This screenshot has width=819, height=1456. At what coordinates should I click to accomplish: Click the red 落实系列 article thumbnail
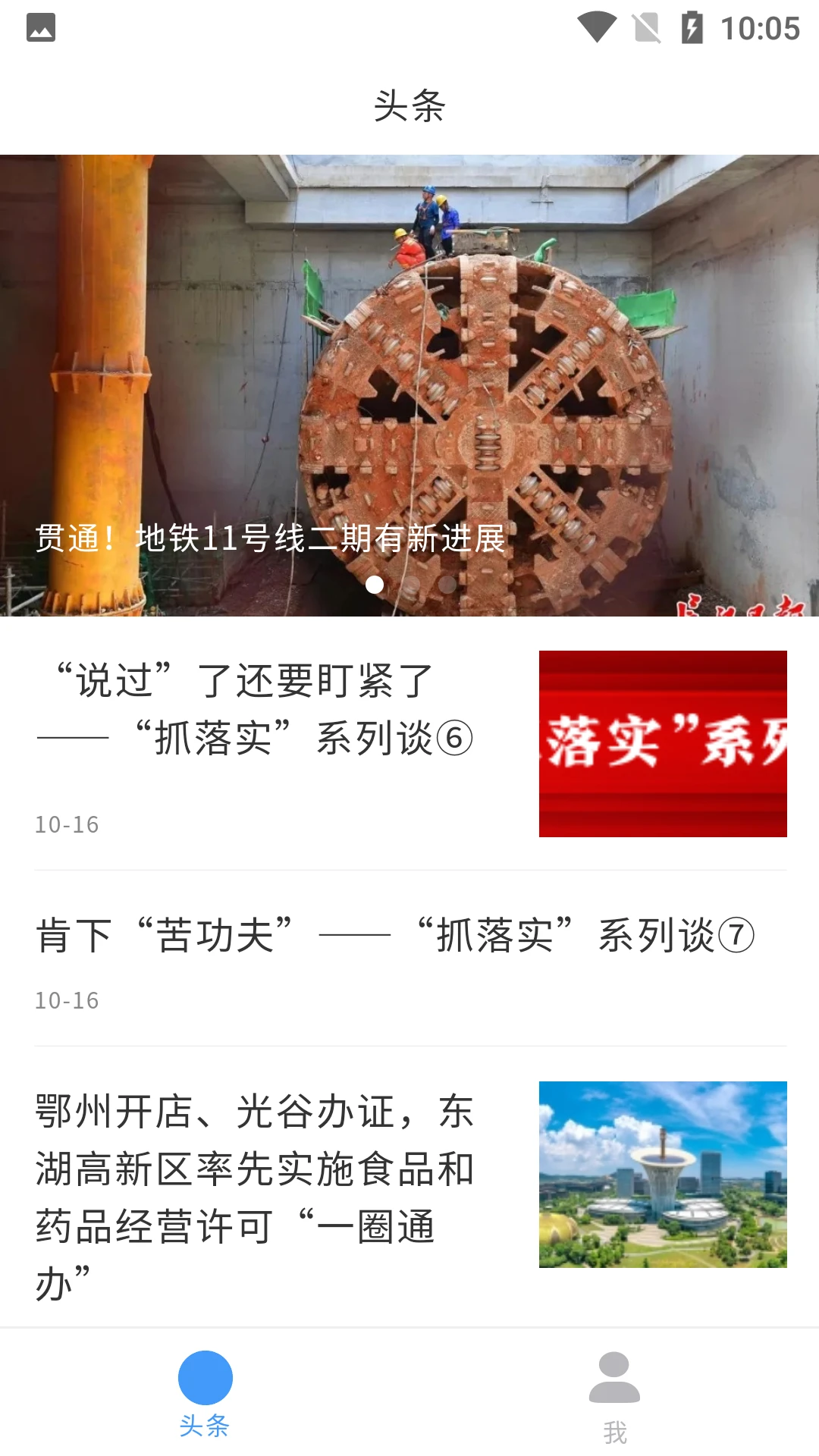click(x=663, y=743)
